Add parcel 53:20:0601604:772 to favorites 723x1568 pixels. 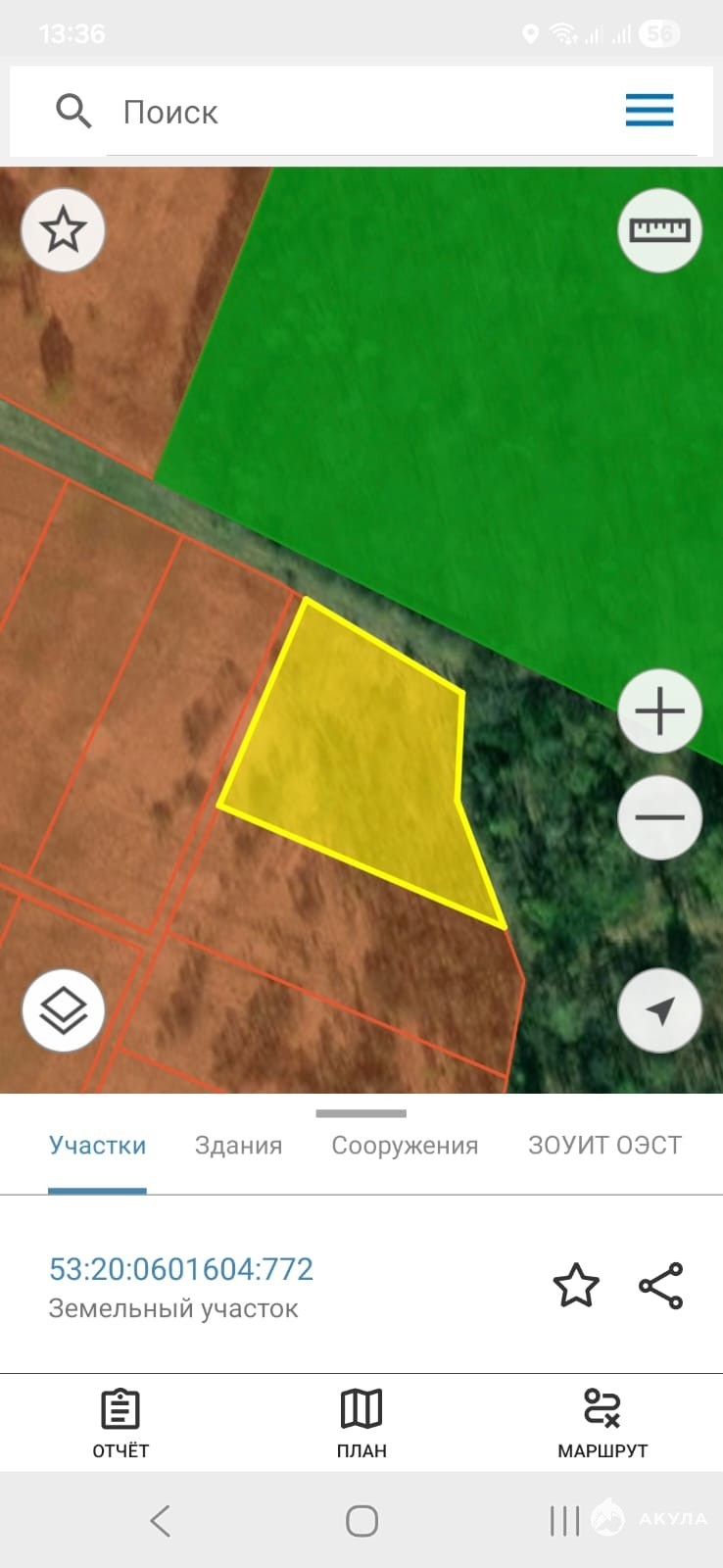pos(576,1286)
